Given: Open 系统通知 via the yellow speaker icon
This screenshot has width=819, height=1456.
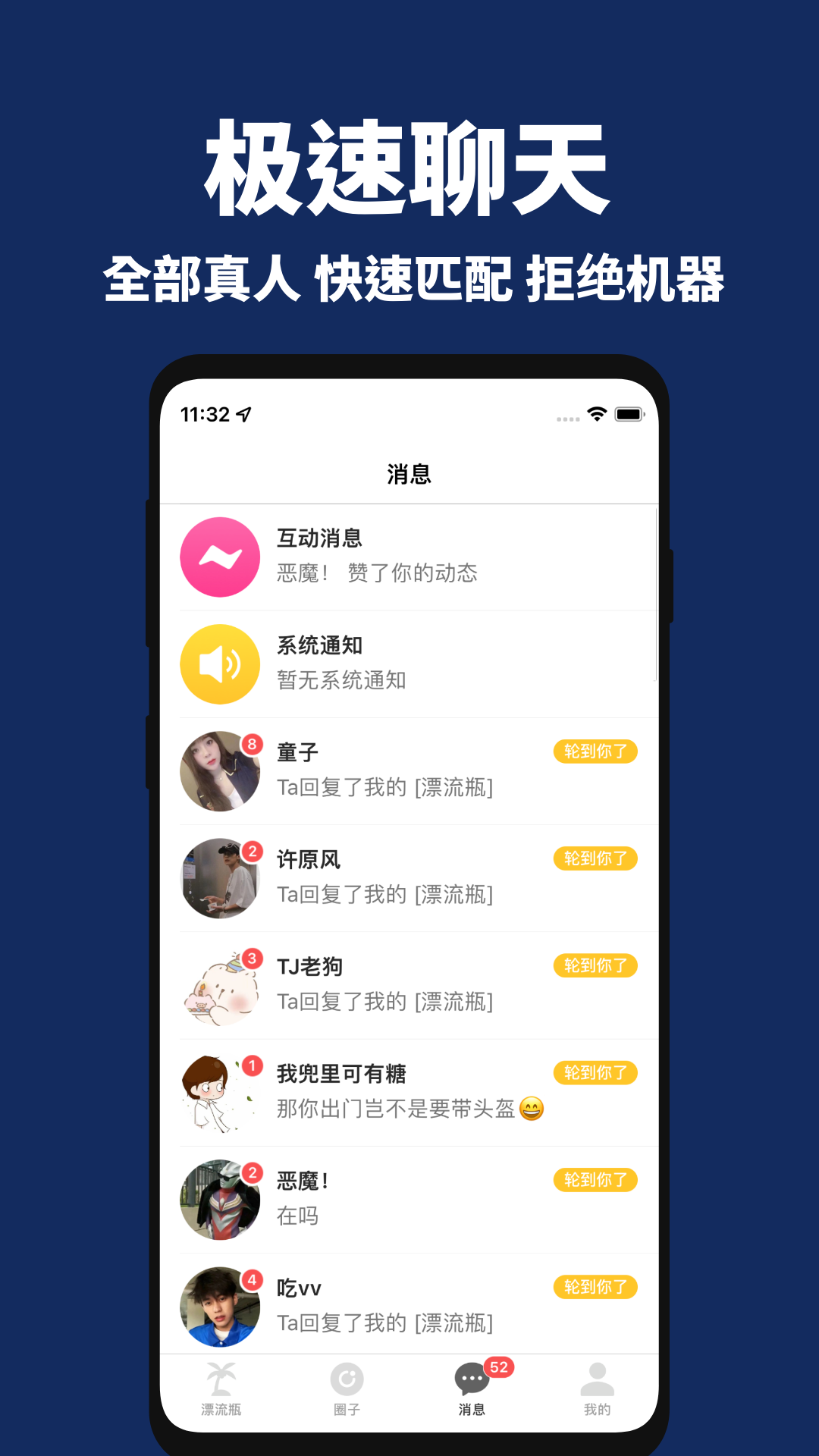Looking at the screenshot, I should pos(219,664).
